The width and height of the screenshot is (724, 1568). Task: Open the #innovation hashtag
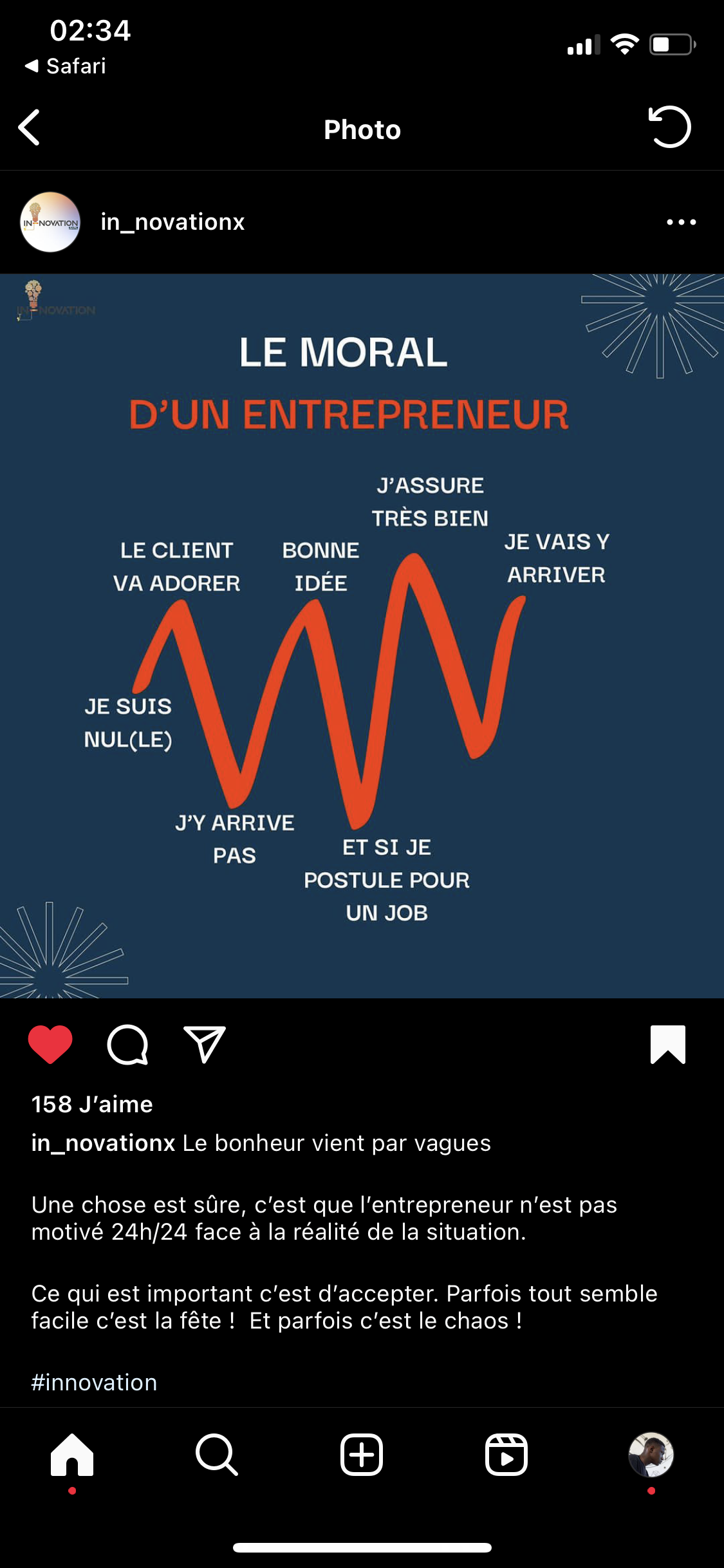[x=94, y=1382]
